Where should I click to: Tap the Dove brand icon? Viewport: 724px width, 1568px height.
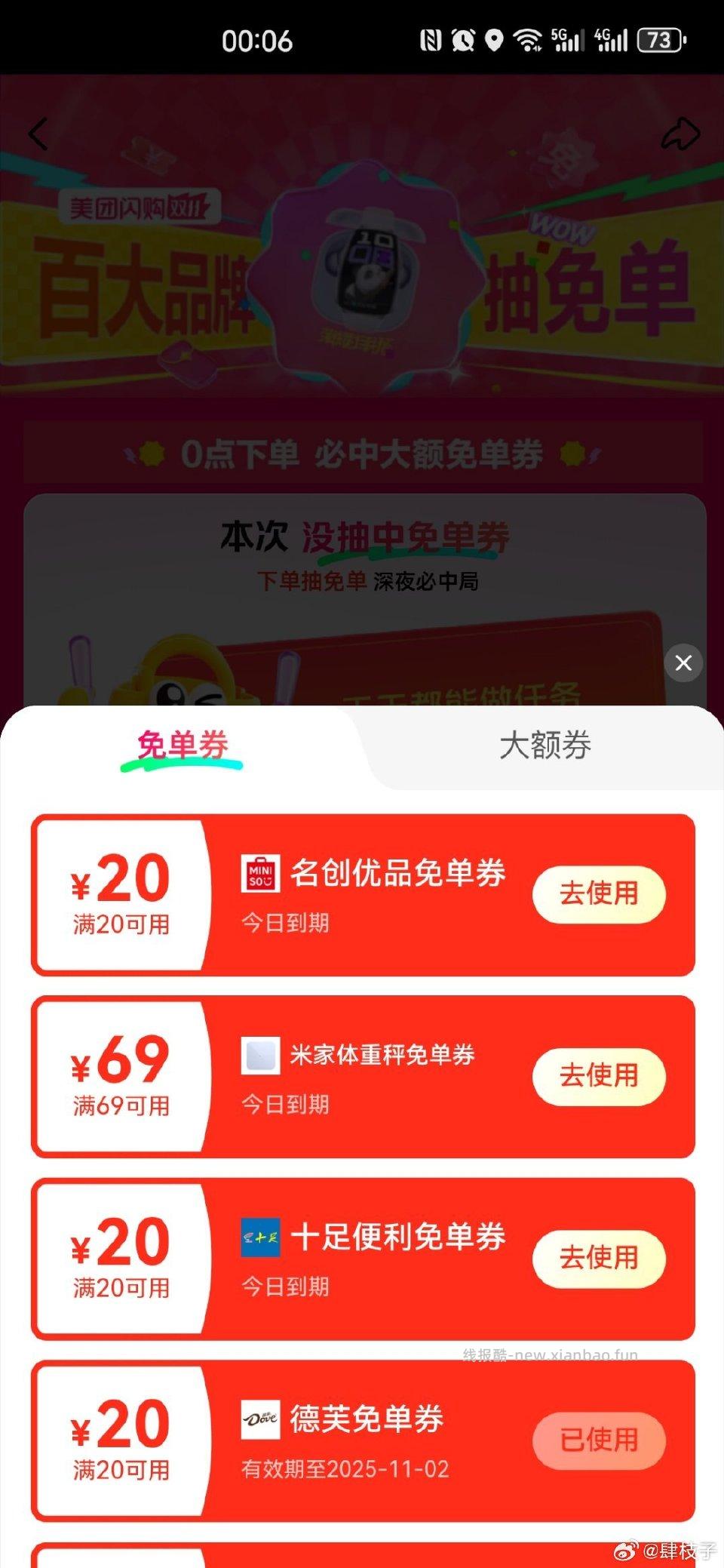pos(260,1420)
